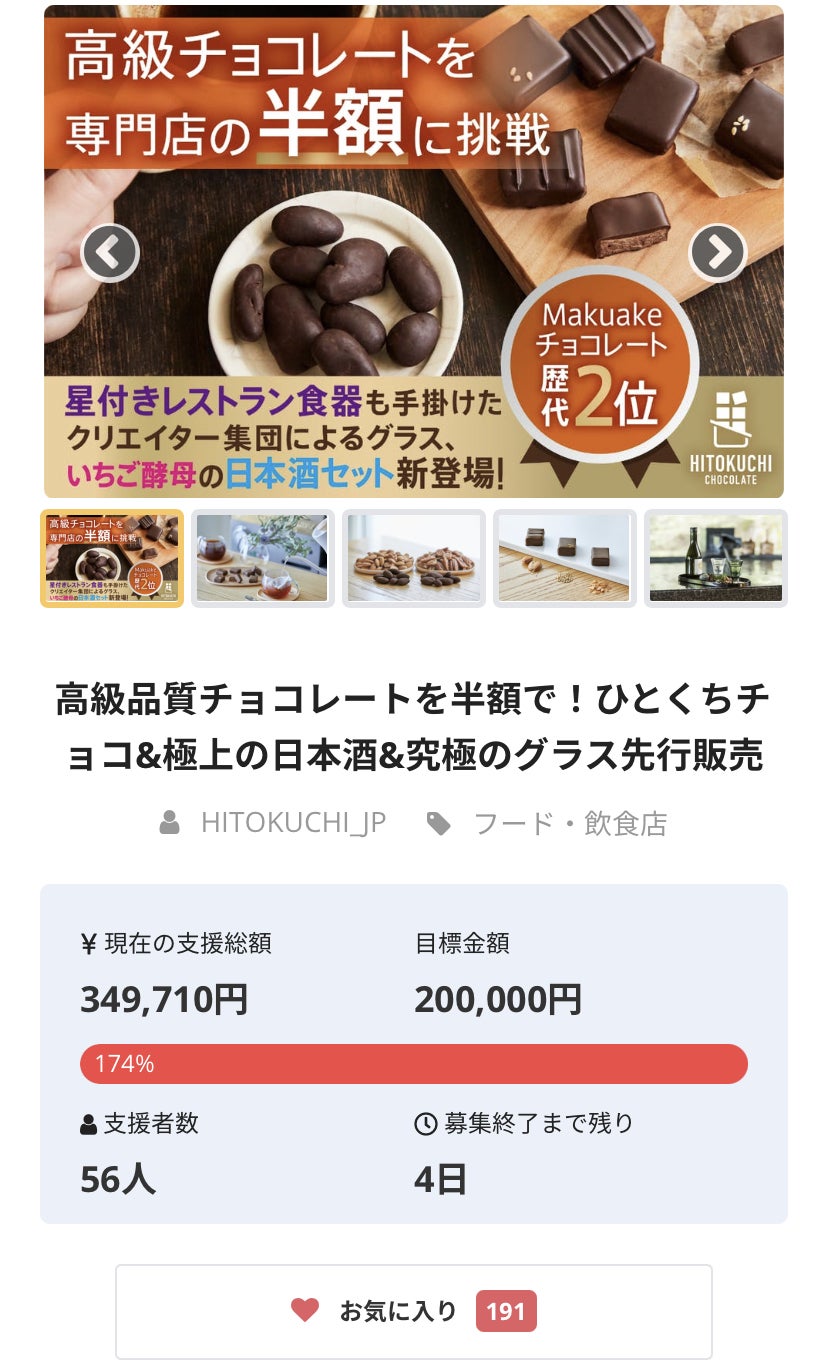Advance to the next carousel image
Viewport: 828px width, 1368px height.
click(x=717, y=253)
